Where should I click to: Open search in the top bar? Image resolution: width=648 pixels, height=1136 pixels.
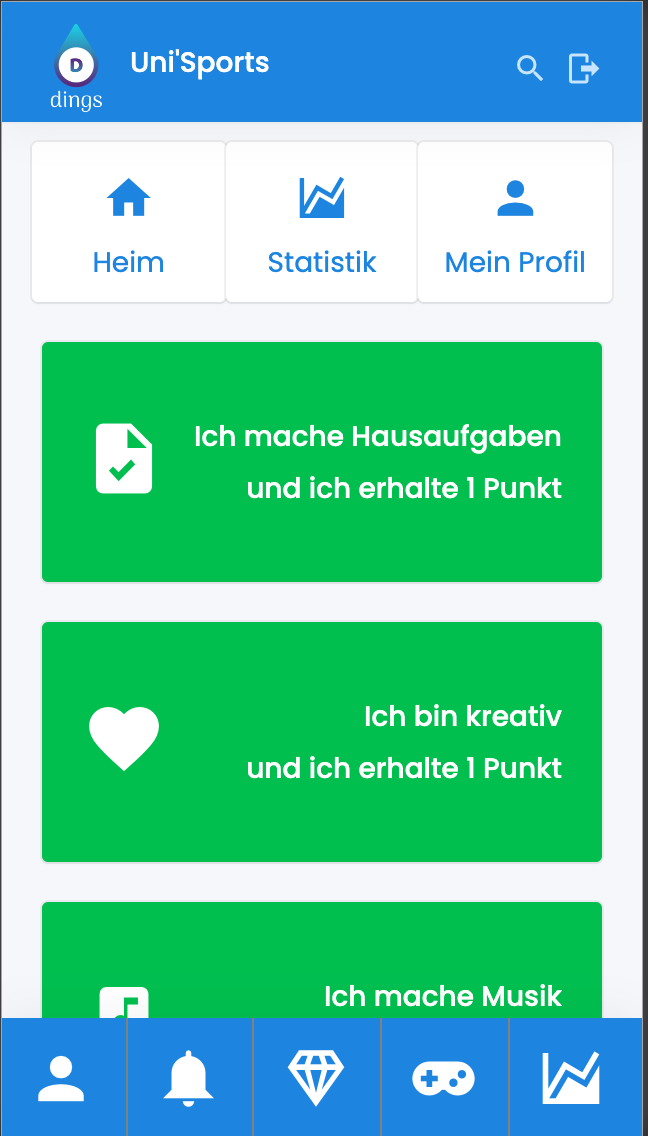(529, 68)
